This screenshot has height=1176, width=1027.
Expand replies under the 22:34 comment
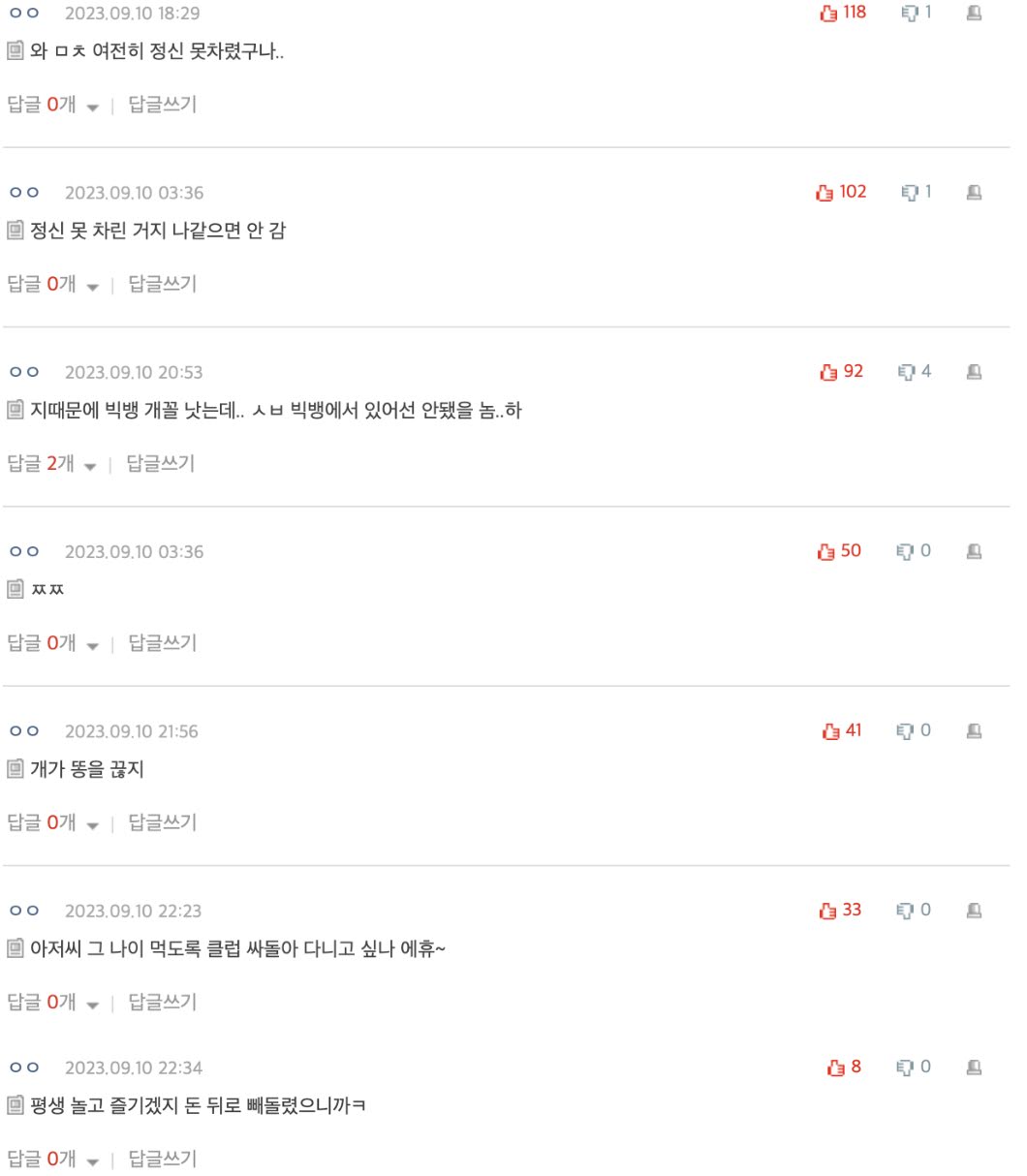pyautogui.click(x=53, y=1159)
